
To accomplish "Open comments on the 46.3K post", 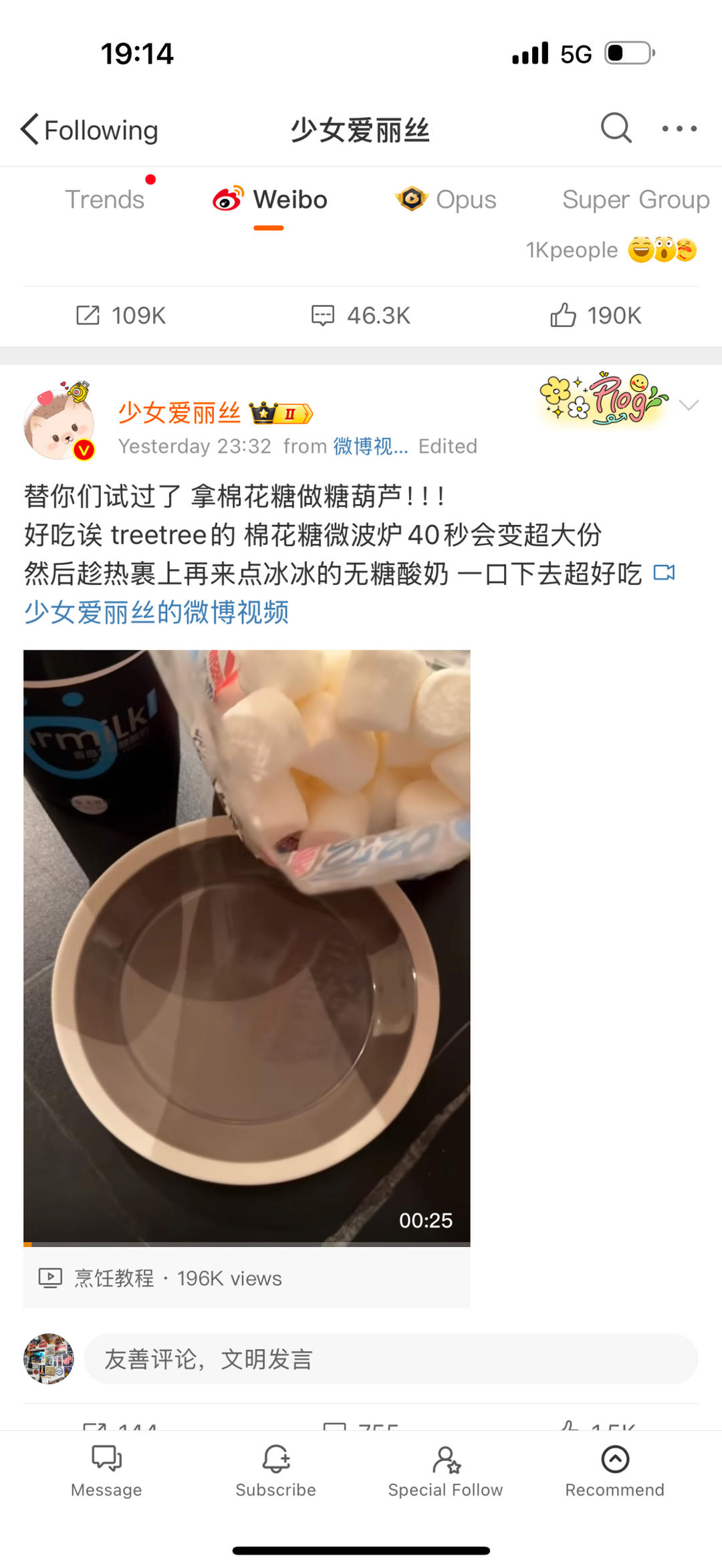I will pyautogui.click(x=361, y=316).
